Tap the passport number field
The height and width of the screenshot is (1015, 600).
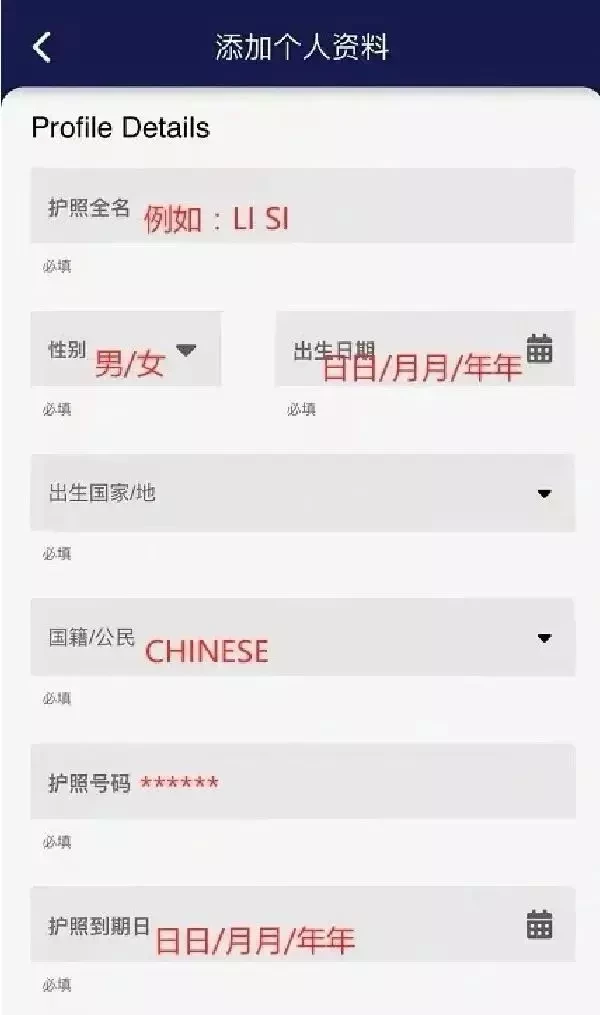click(302, 782)
